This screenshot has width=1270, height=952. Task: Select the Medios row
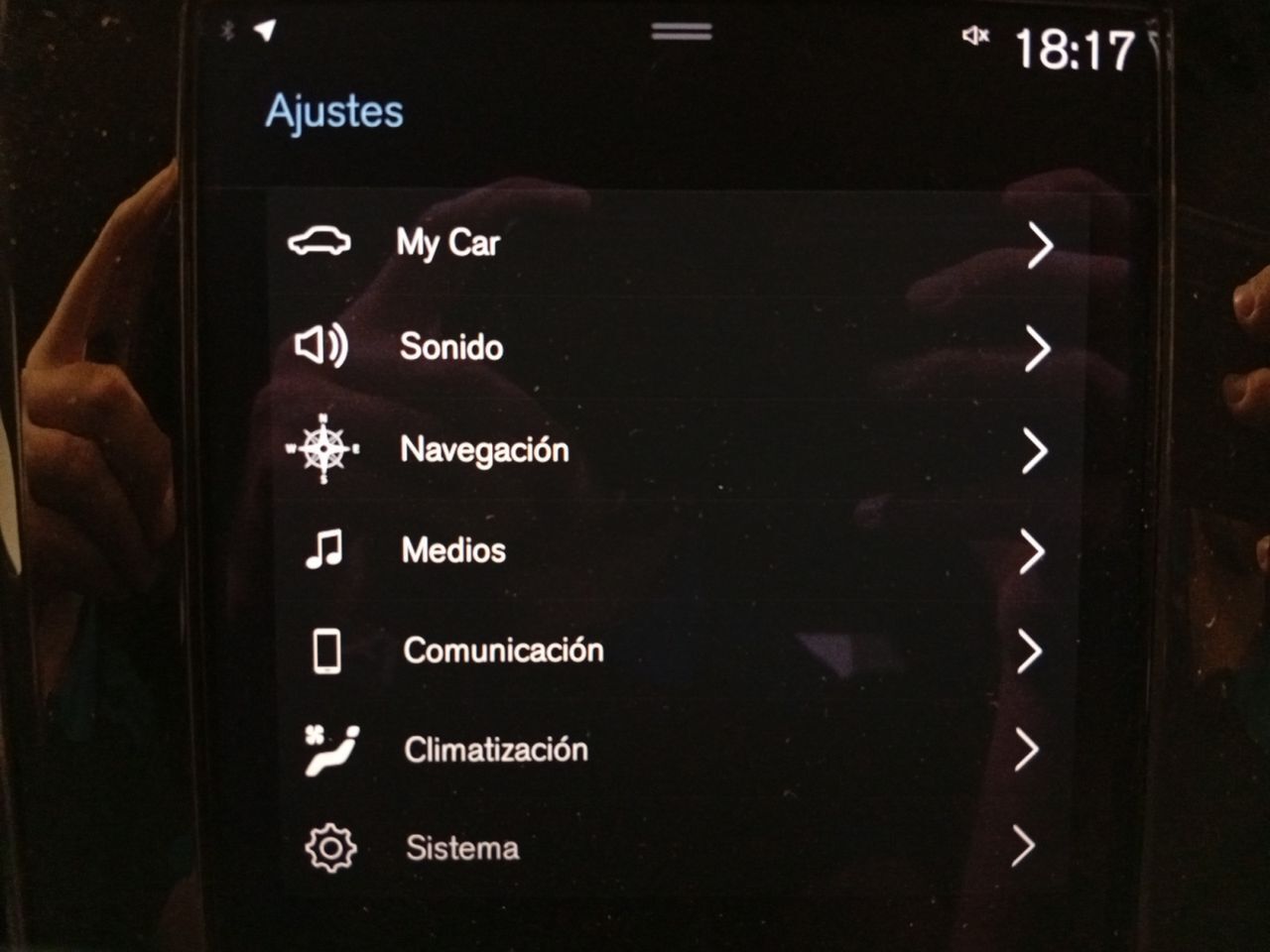click(x=453, y=550)
